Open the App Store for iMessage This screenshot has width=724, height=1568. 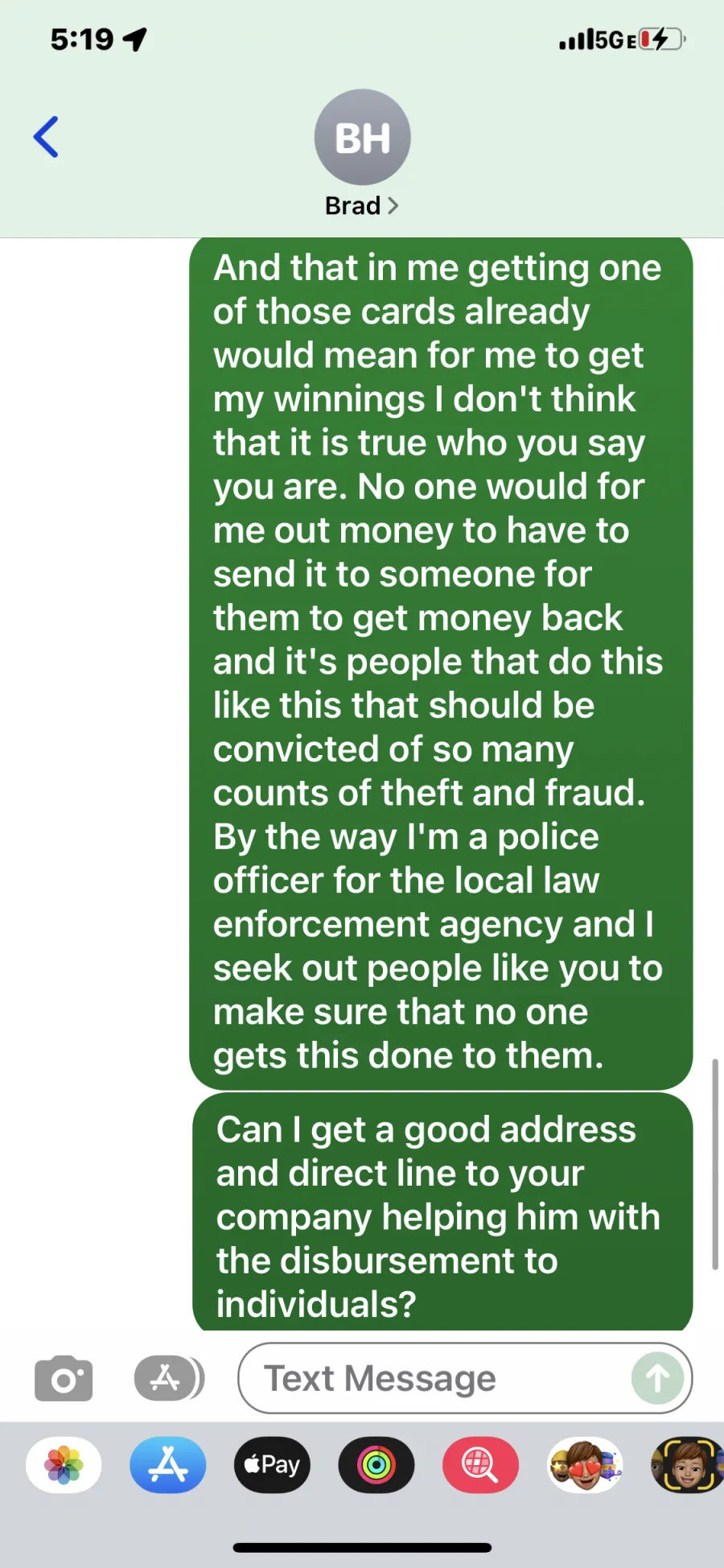pyautogui.click(x=168, y=1465)
